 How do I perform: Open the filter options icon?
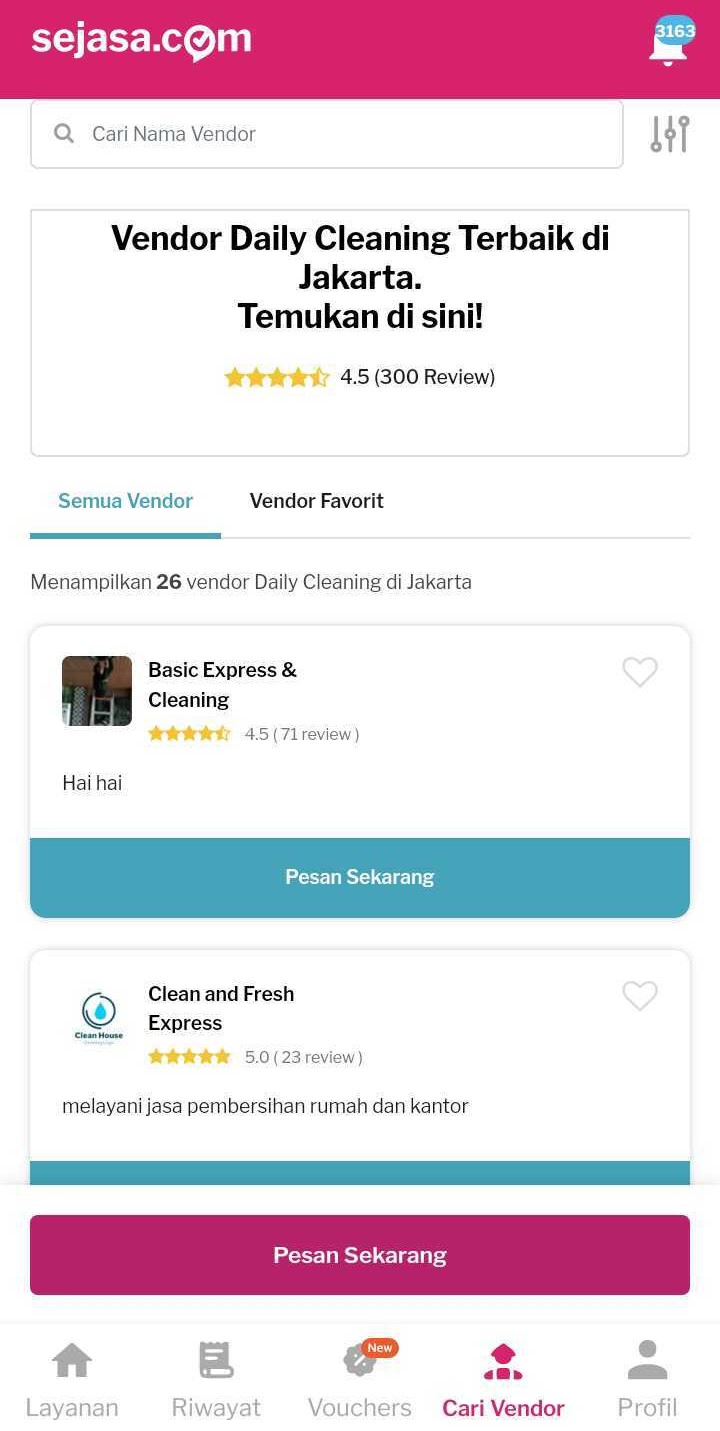[x=670, y=132]
